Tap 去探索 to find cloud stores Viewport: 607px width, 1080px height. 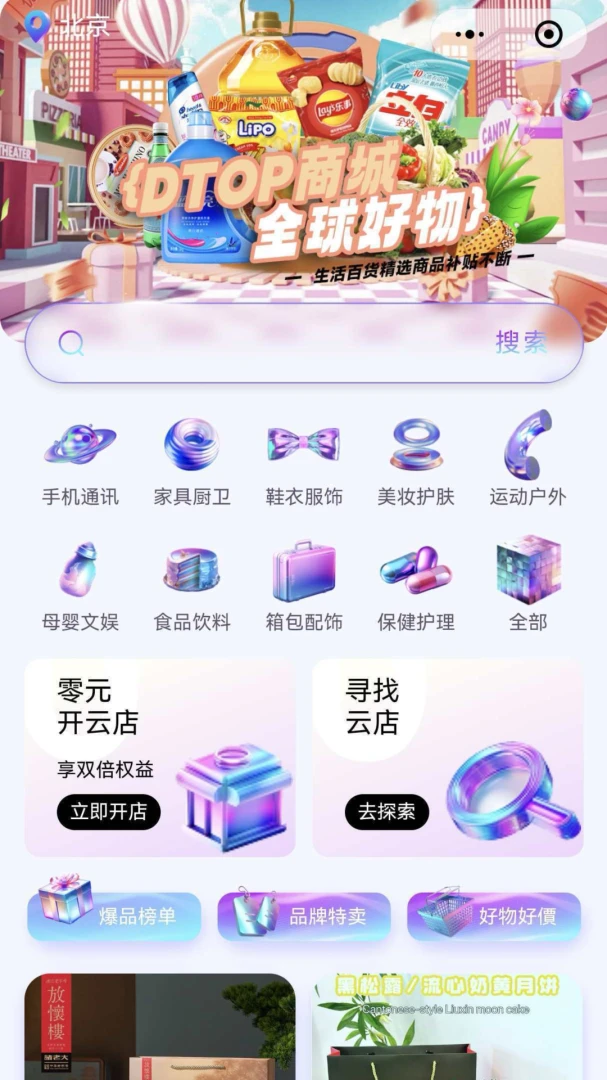click(387, 812)
